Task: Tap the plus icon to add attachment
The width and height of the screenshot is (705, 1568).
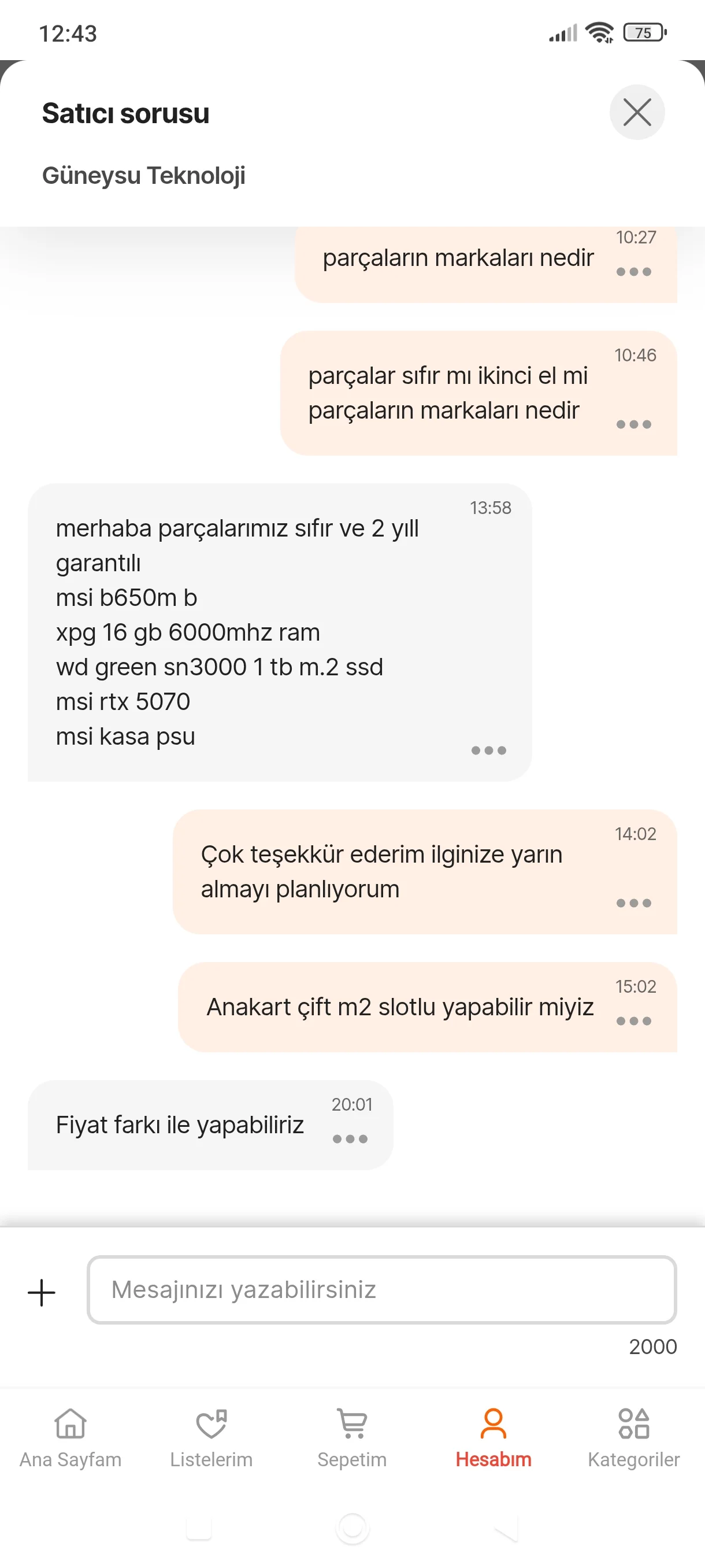Action: (42, 1292)
